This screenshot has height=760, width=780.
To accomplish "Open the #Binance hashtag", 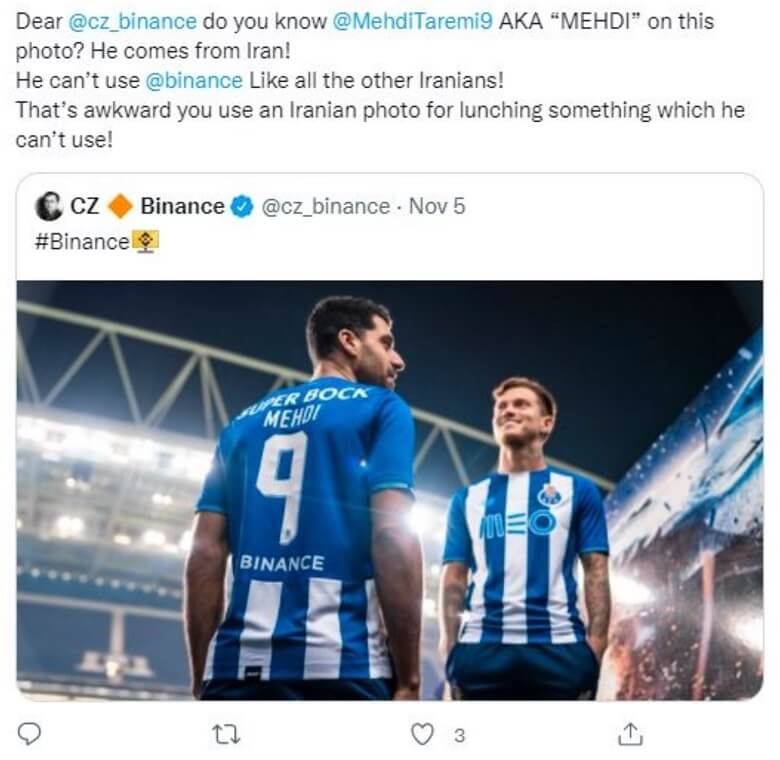I will (x=82, y=241).
